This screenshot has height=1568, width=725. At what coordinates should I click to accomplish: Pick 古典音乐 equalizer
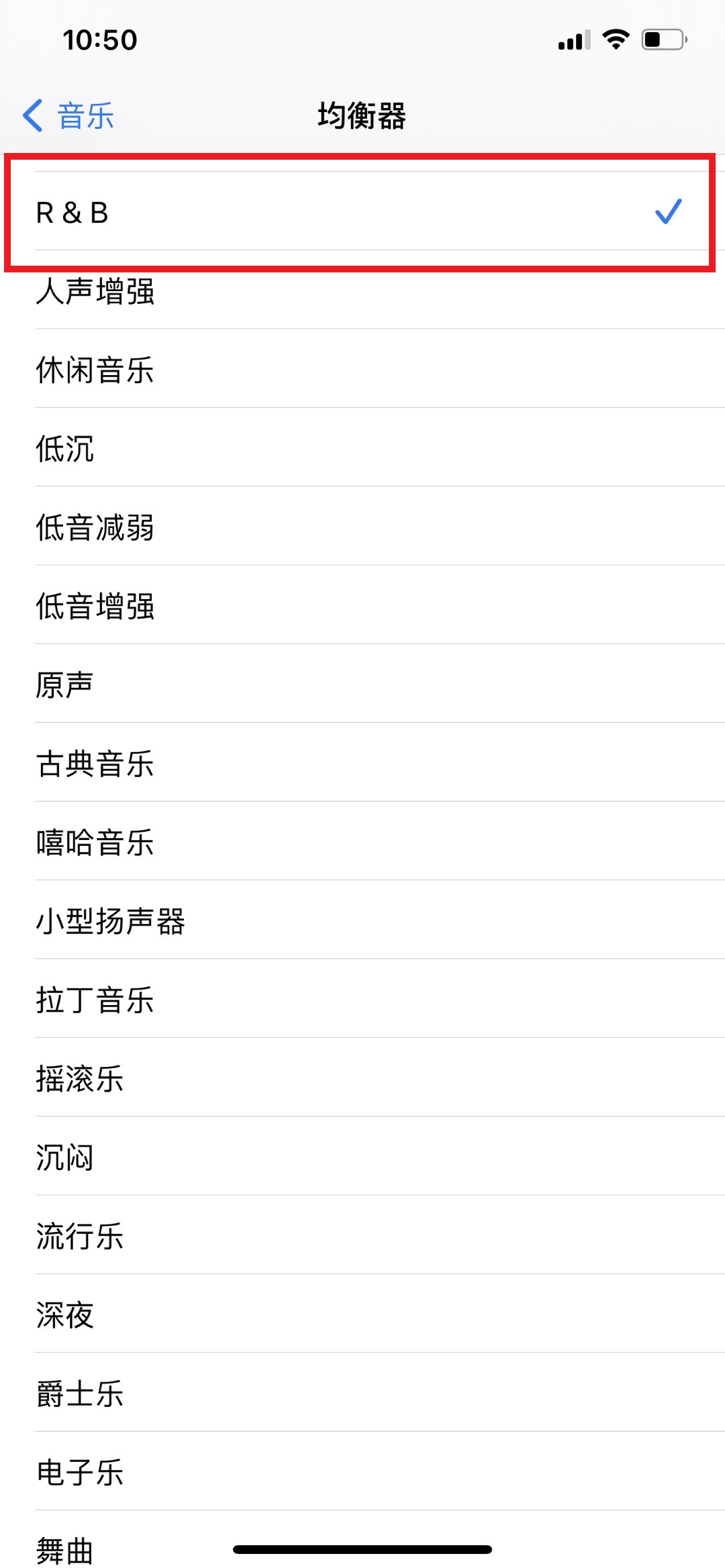click(x=362, y=762)
